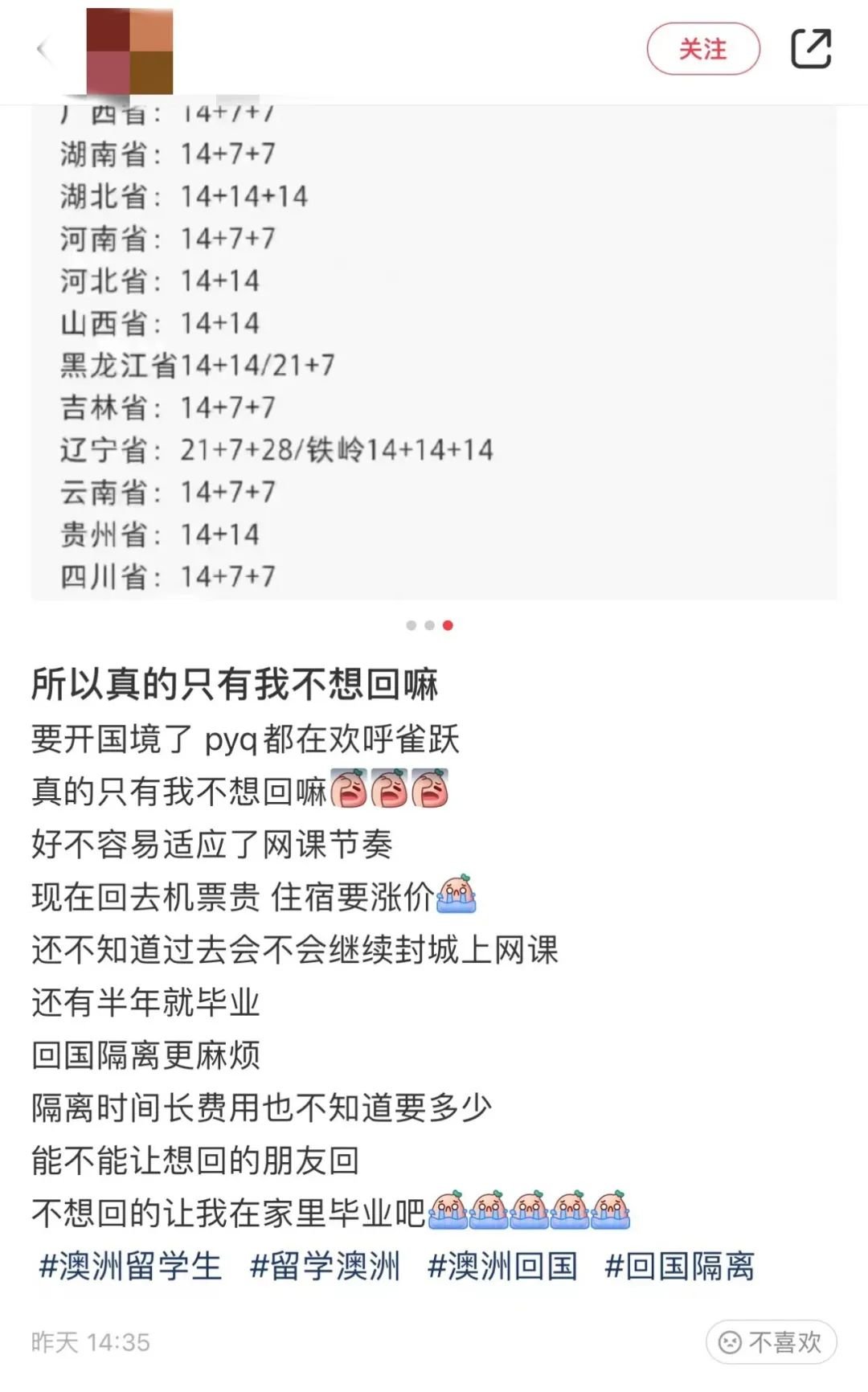868x1392 pixels.
Task: Open hashtag #澳洲留学生
Action: point(130,1266)
